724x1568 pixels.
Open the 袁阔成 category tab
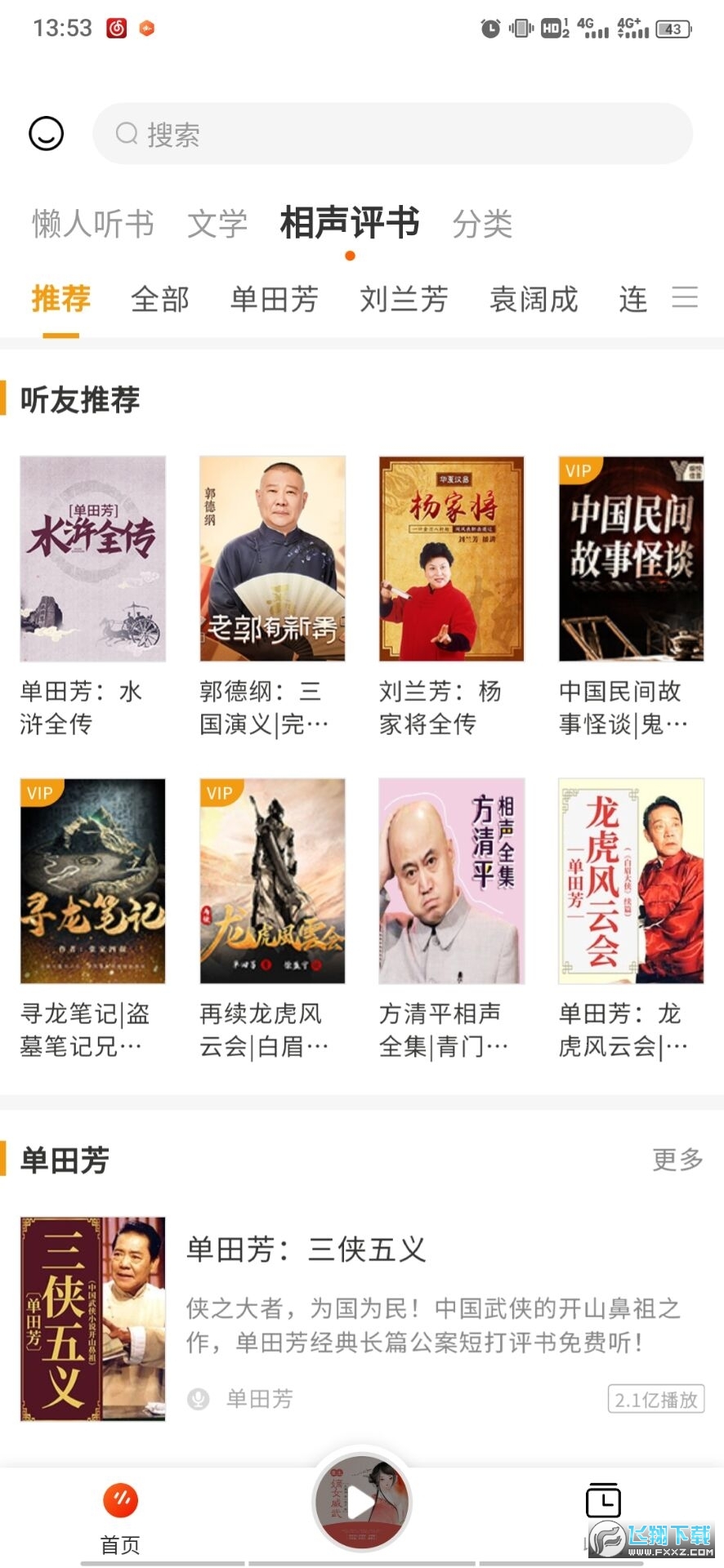pos(534,299)
